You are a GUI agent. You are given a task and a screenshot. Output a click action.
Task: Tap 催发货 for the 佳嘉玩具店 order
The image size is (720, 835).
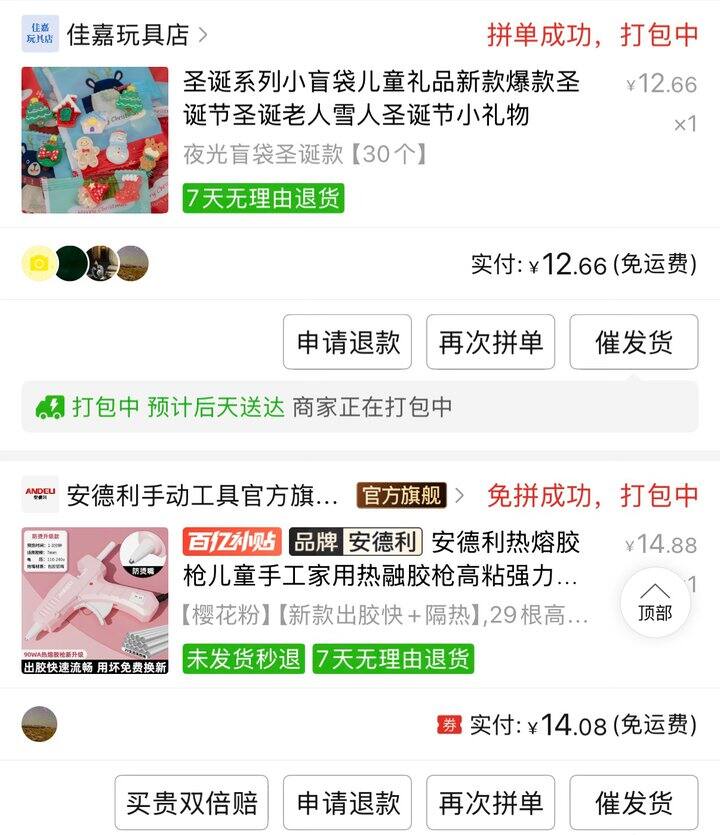click(x=634, y=342)
